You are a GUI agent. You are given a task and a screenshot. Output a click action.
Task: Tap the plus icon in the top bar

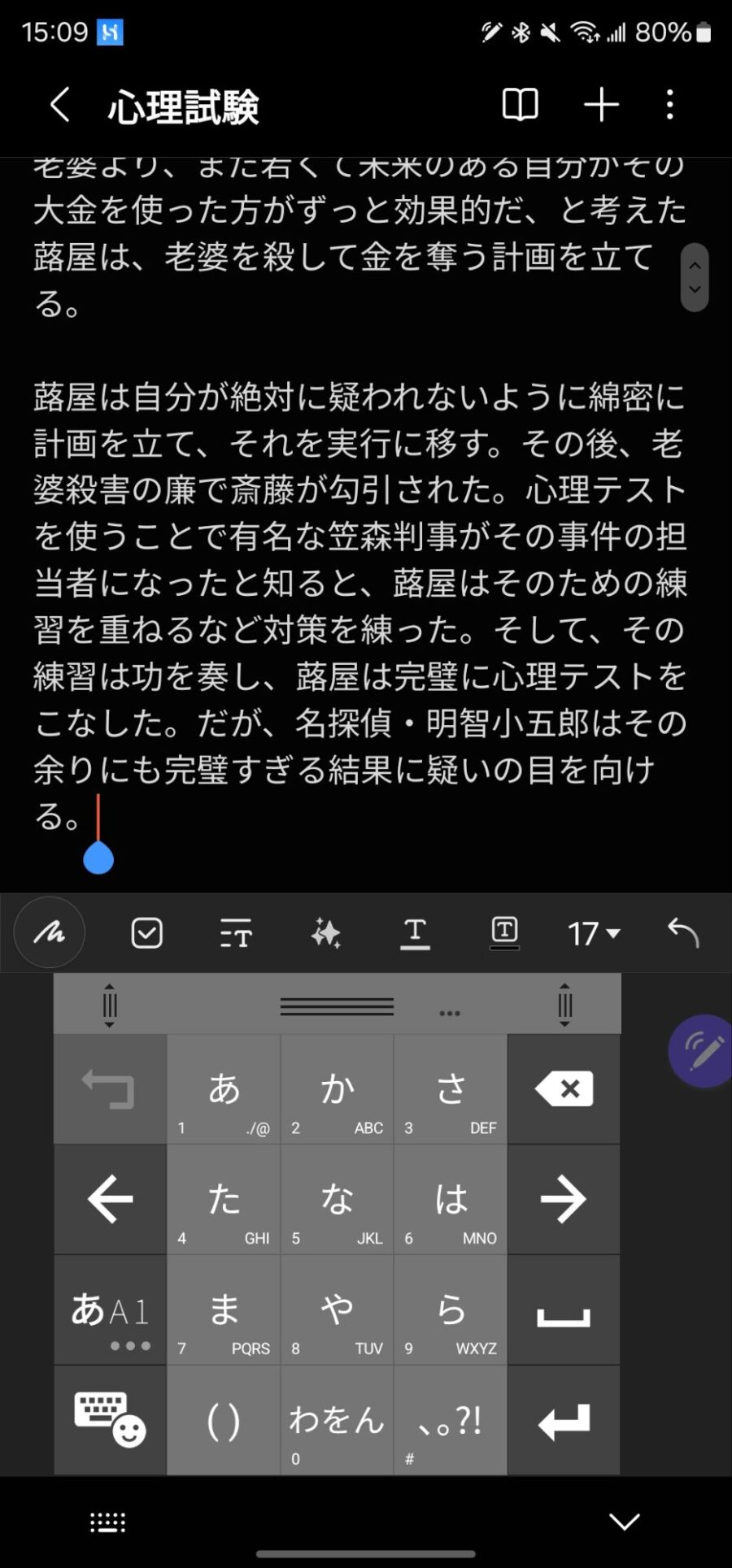click(601, 105)
